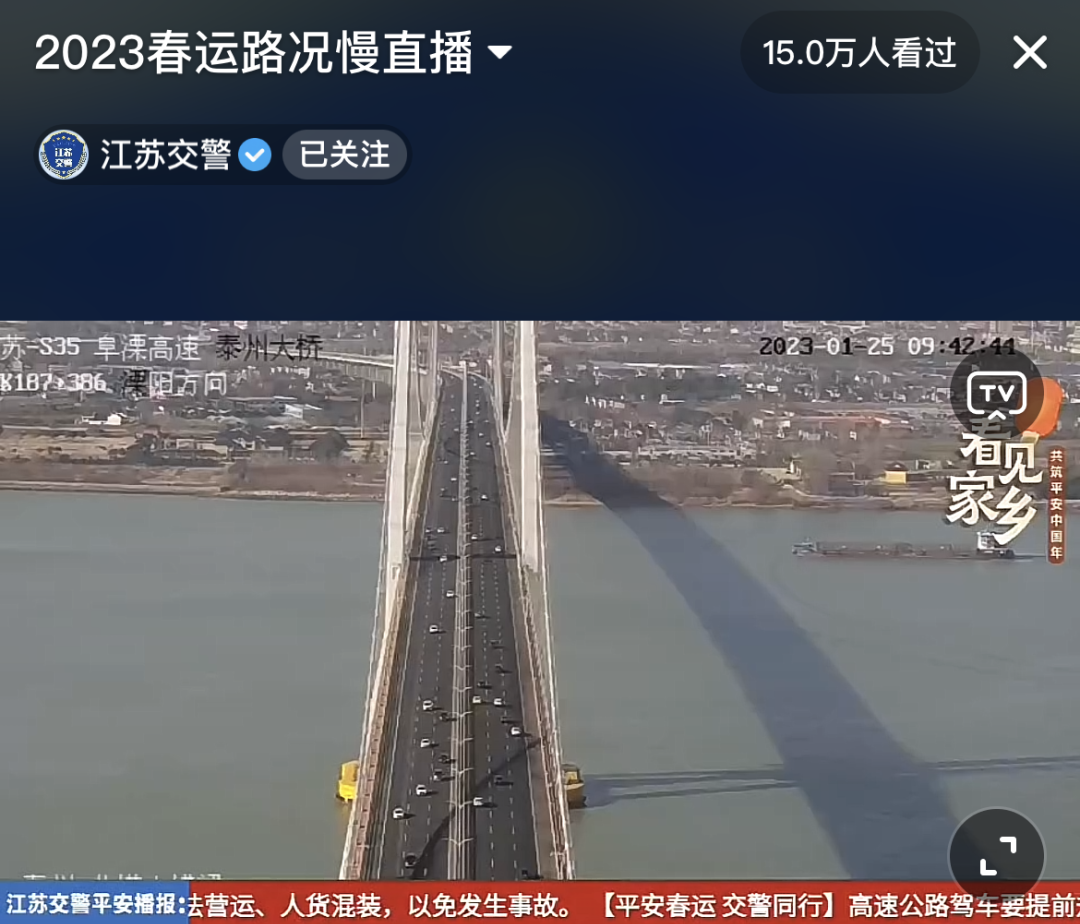Open the TV cast icon

996,391
